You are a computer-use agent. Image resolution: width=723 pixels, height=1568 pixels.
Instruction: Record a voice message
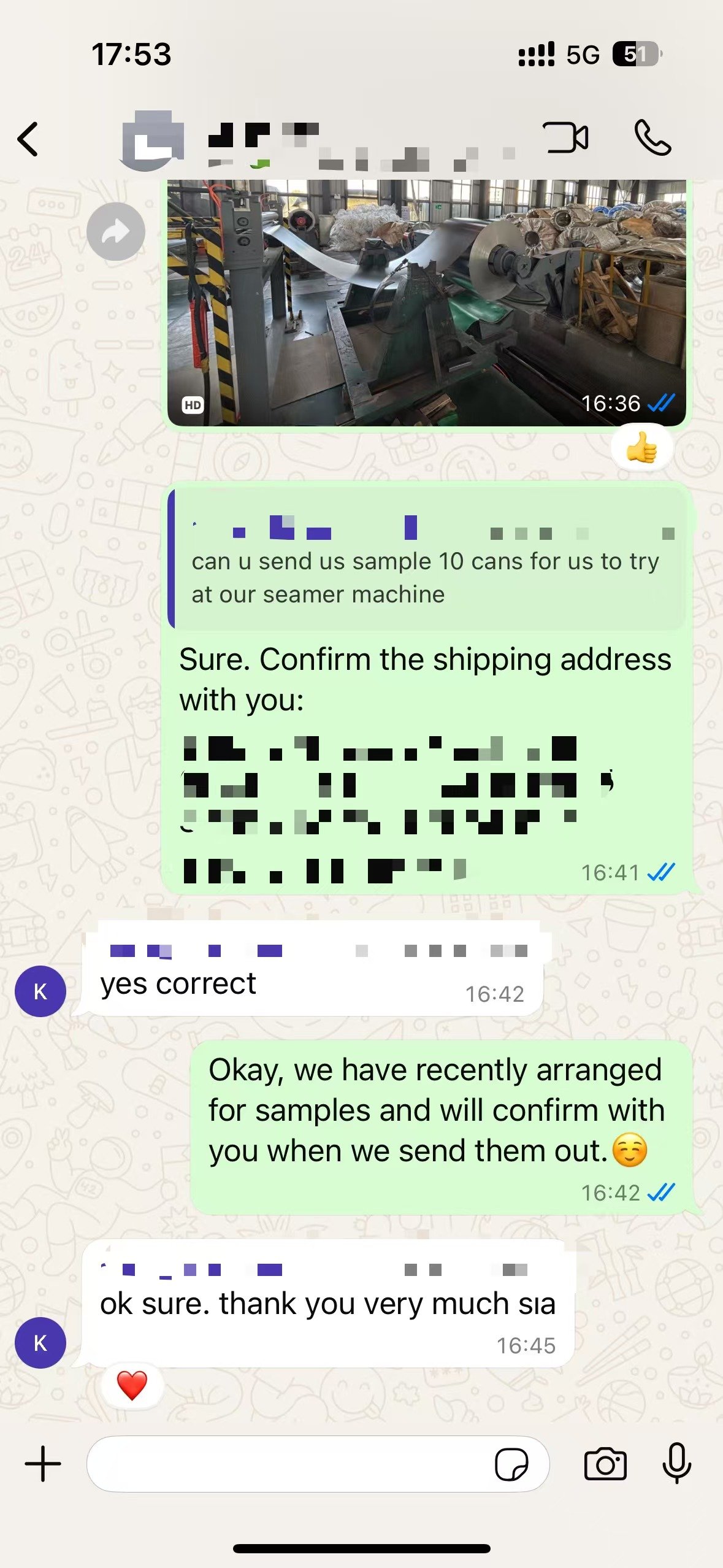(676, 1464)
